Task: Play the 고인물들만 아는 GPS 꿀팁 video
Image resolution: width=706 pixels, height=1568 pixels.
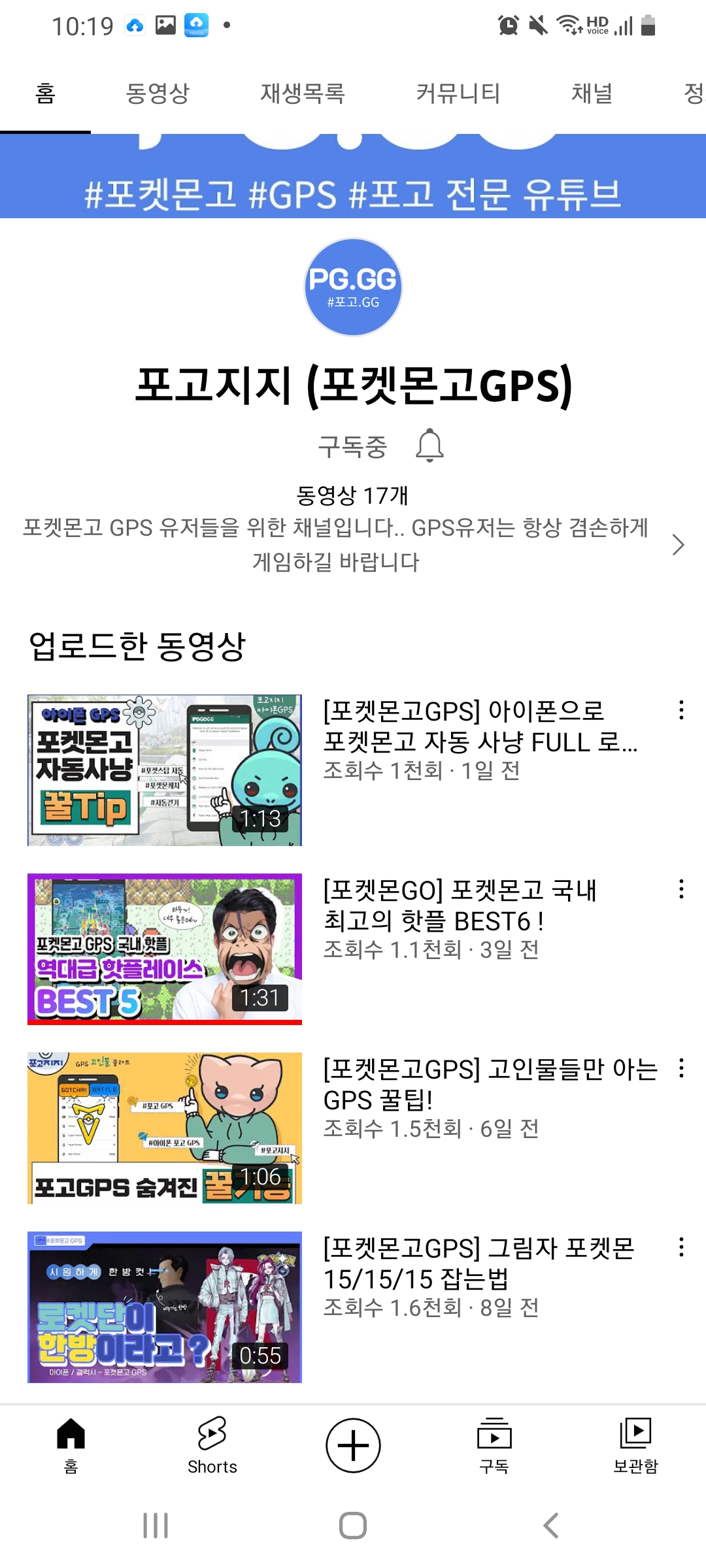Action: [x=165, y=1128]
